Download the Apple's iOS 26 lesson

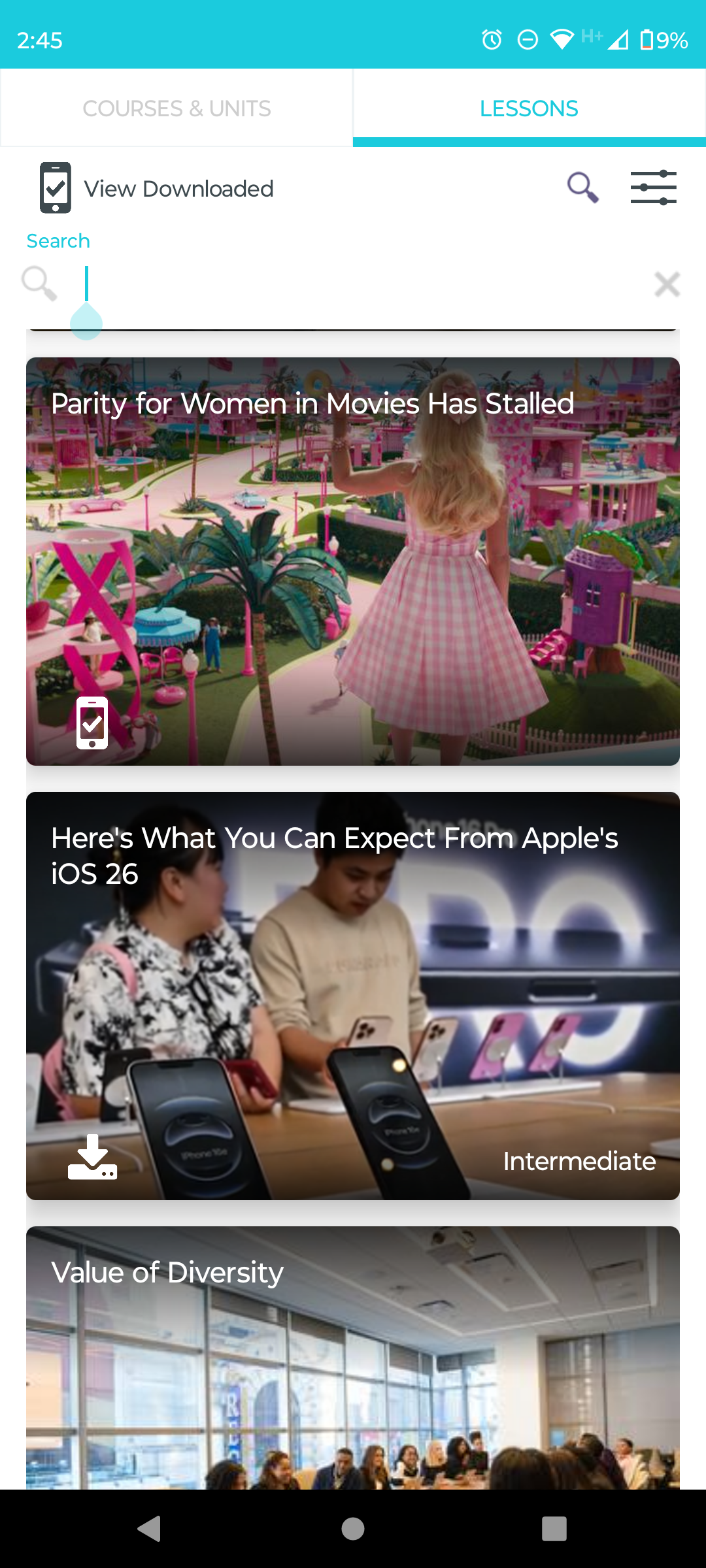click(x=92, y=1158)
